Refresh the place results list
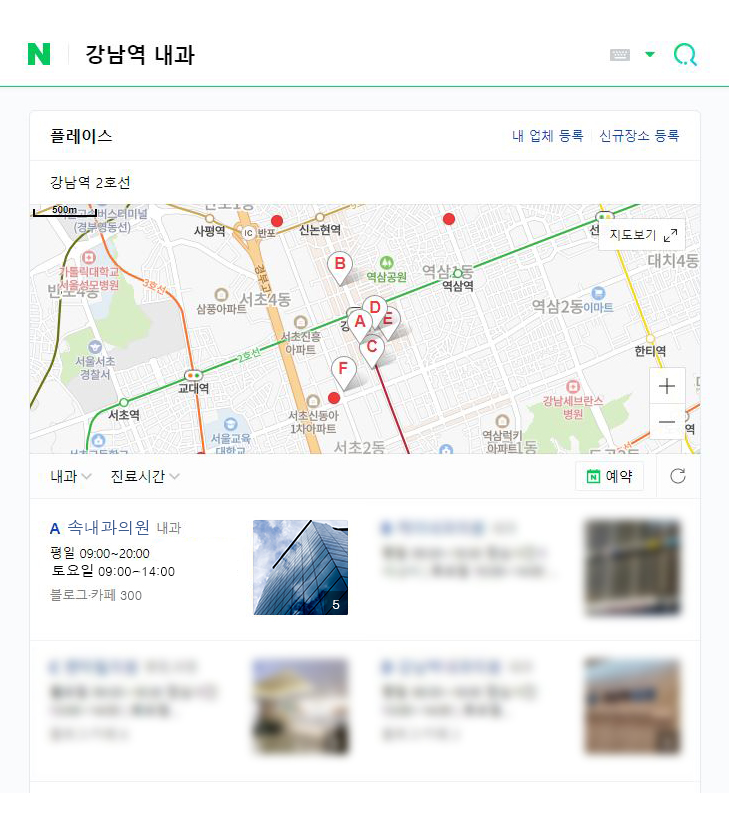This screenshot has width=729, height=818. point(678,476)
